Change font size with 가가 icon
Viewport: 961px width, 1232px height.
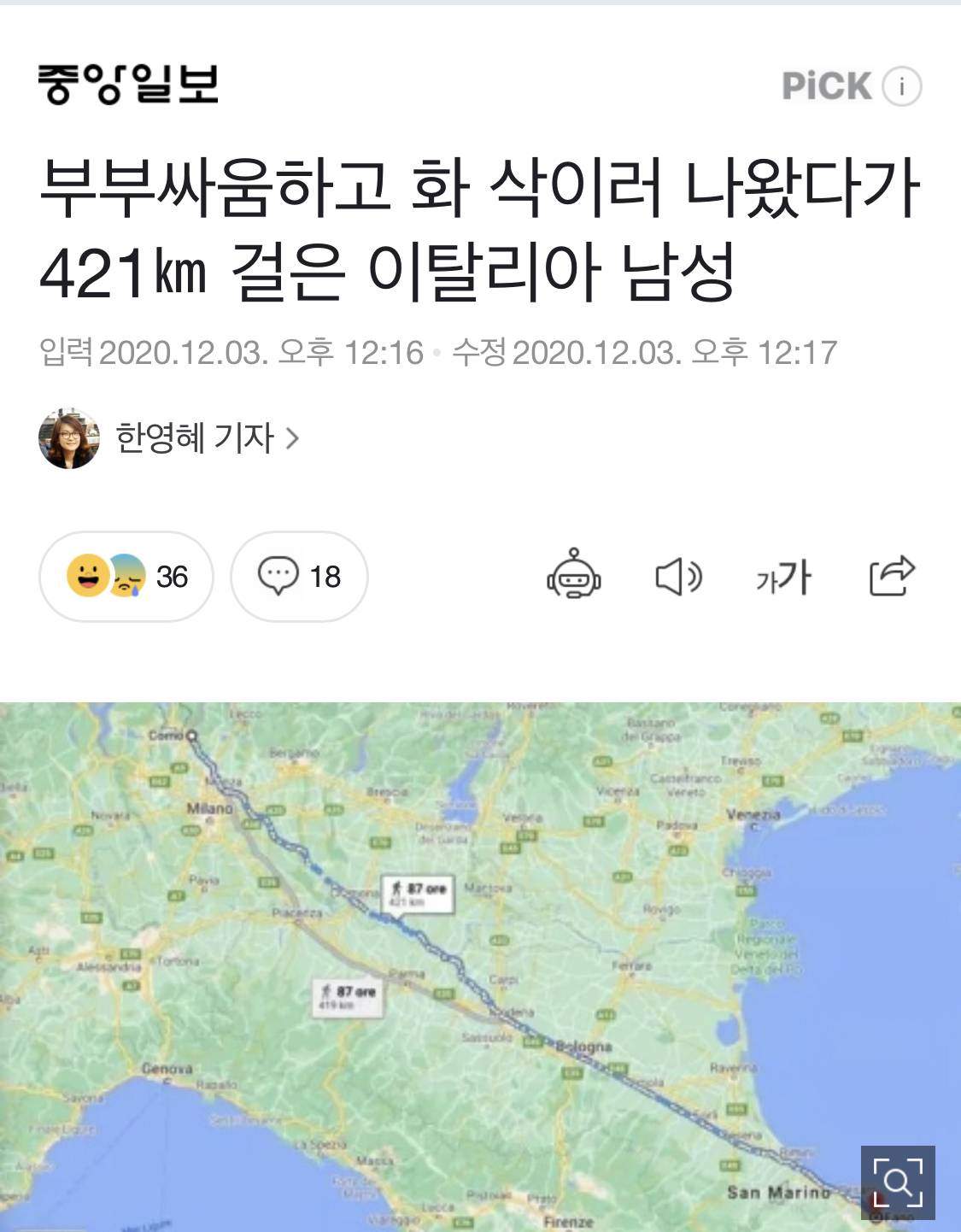tap(783, 577)
